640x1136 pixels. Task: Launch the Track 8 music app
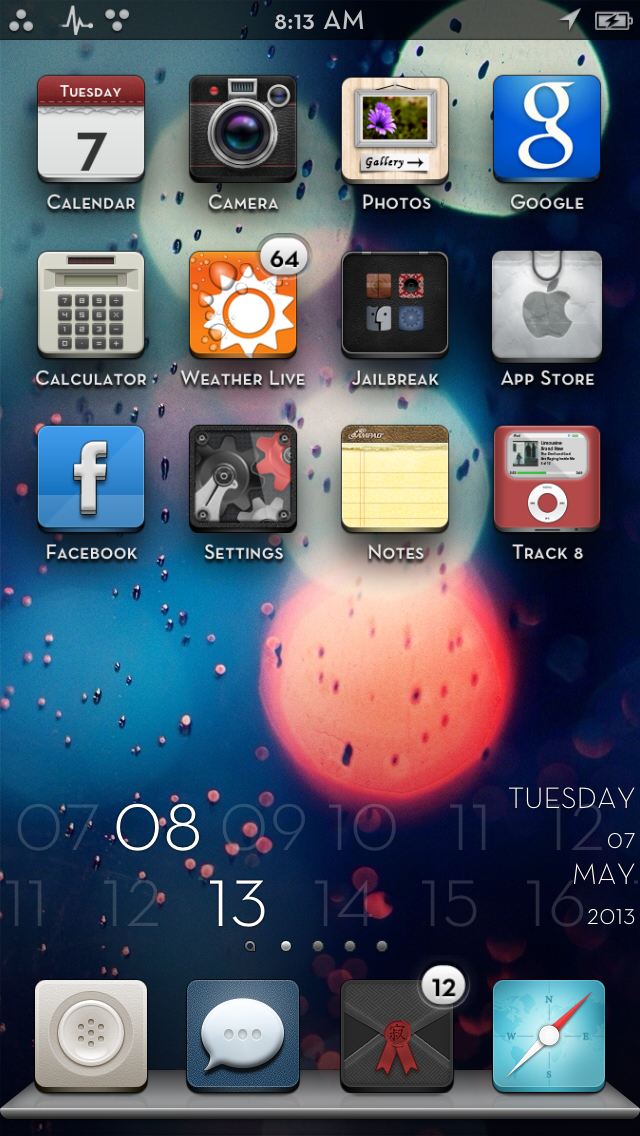point(547,479)
